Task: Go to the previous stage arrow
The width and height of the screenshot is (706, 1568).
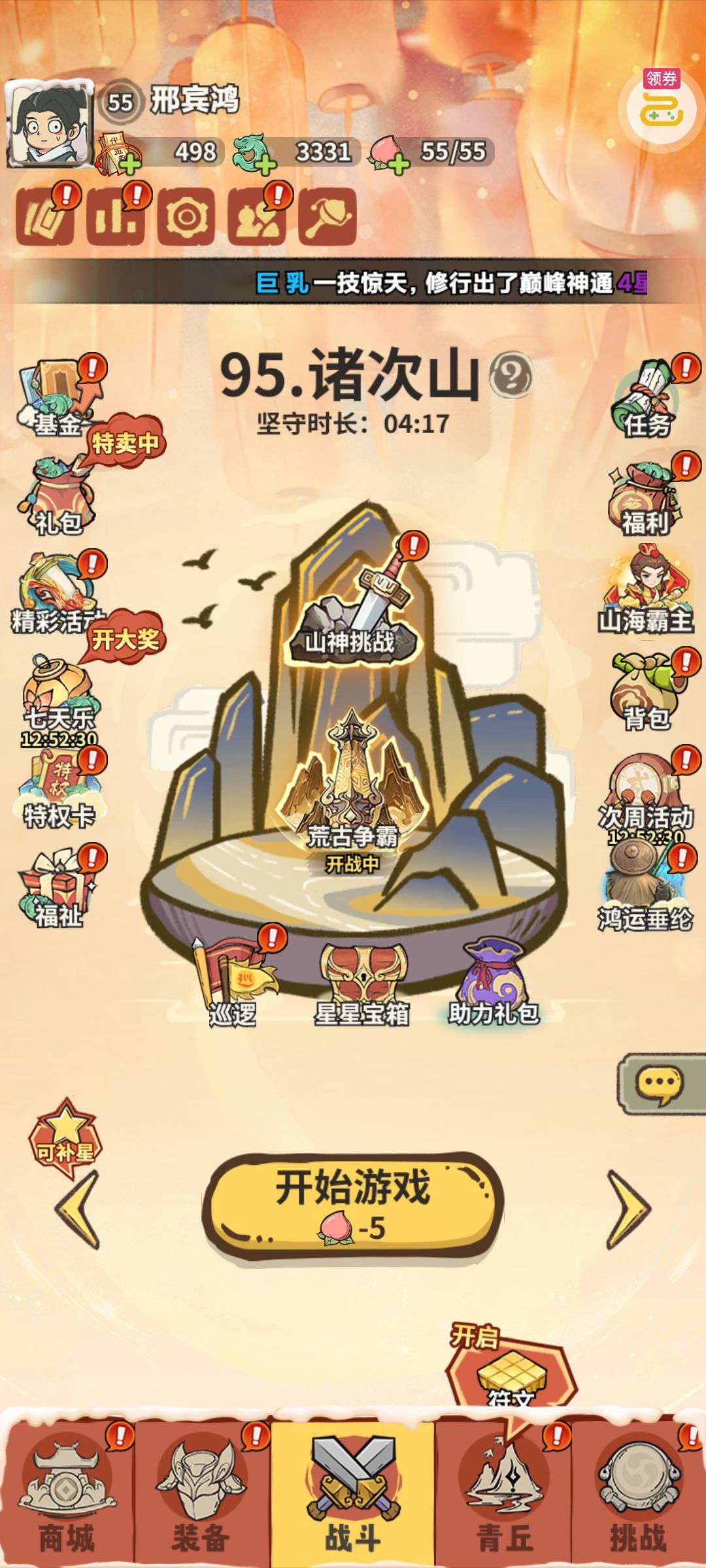Action: click(78, 1209)
